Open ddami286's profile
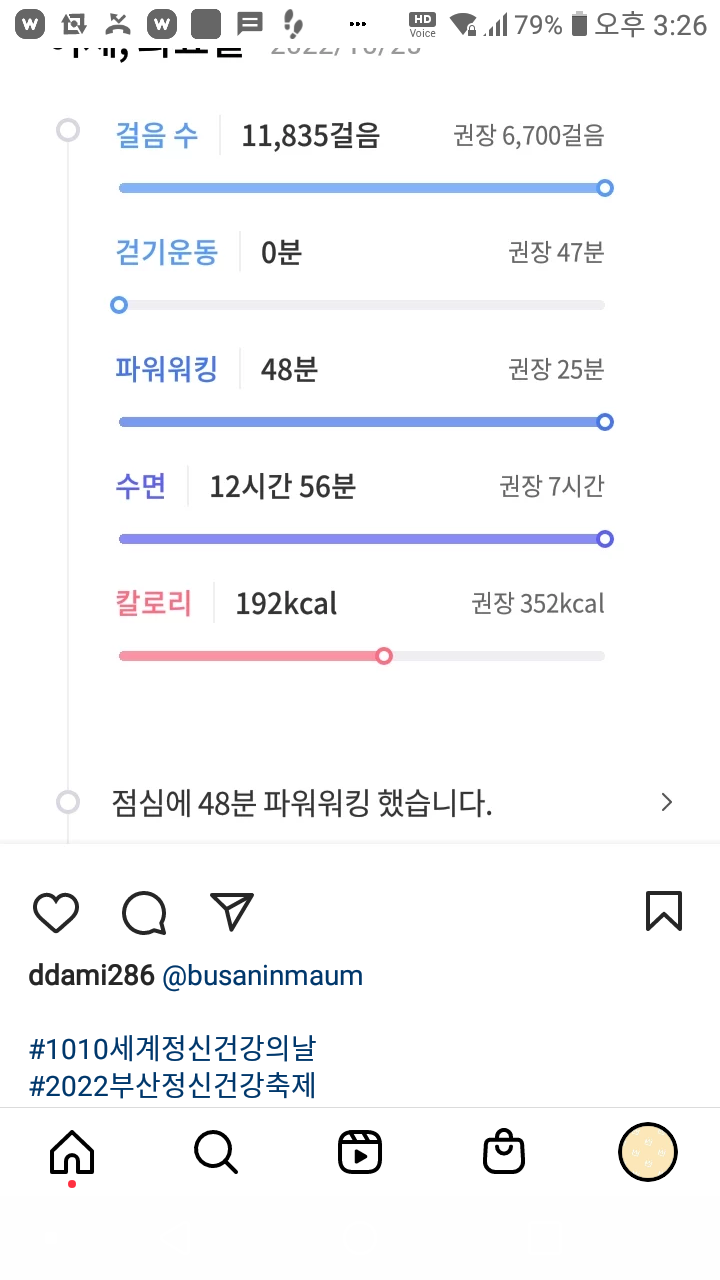Image resolution: width=720 pixels, height=1280 pixels. point(91,976)
